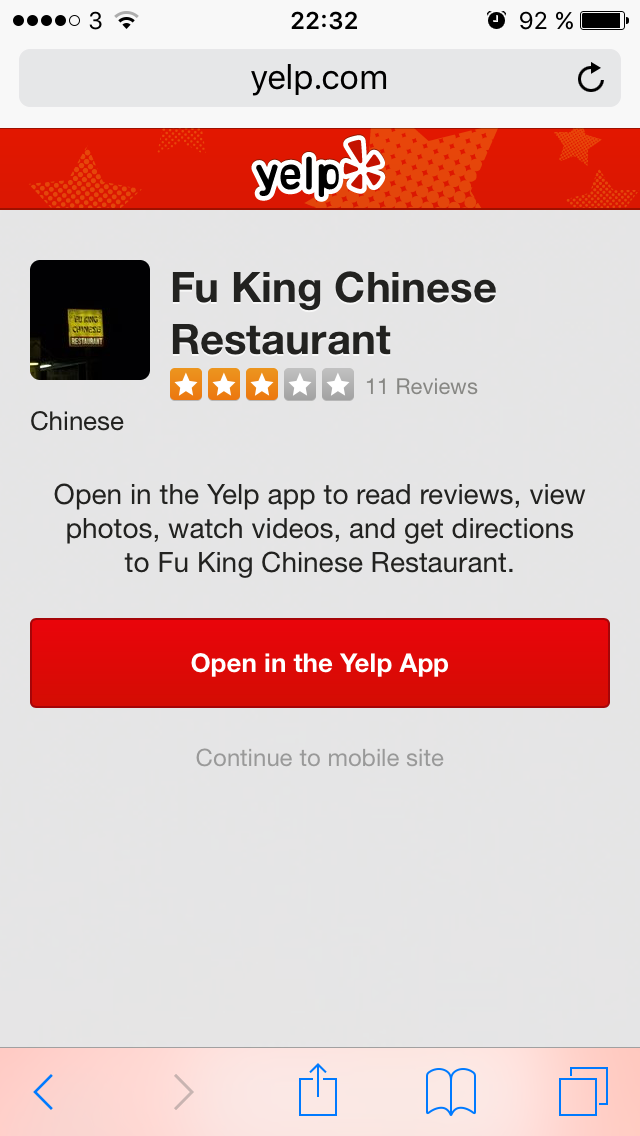Go back to the previous page
Viewport: 640px width, 1136px height.
coord(43,1092)
